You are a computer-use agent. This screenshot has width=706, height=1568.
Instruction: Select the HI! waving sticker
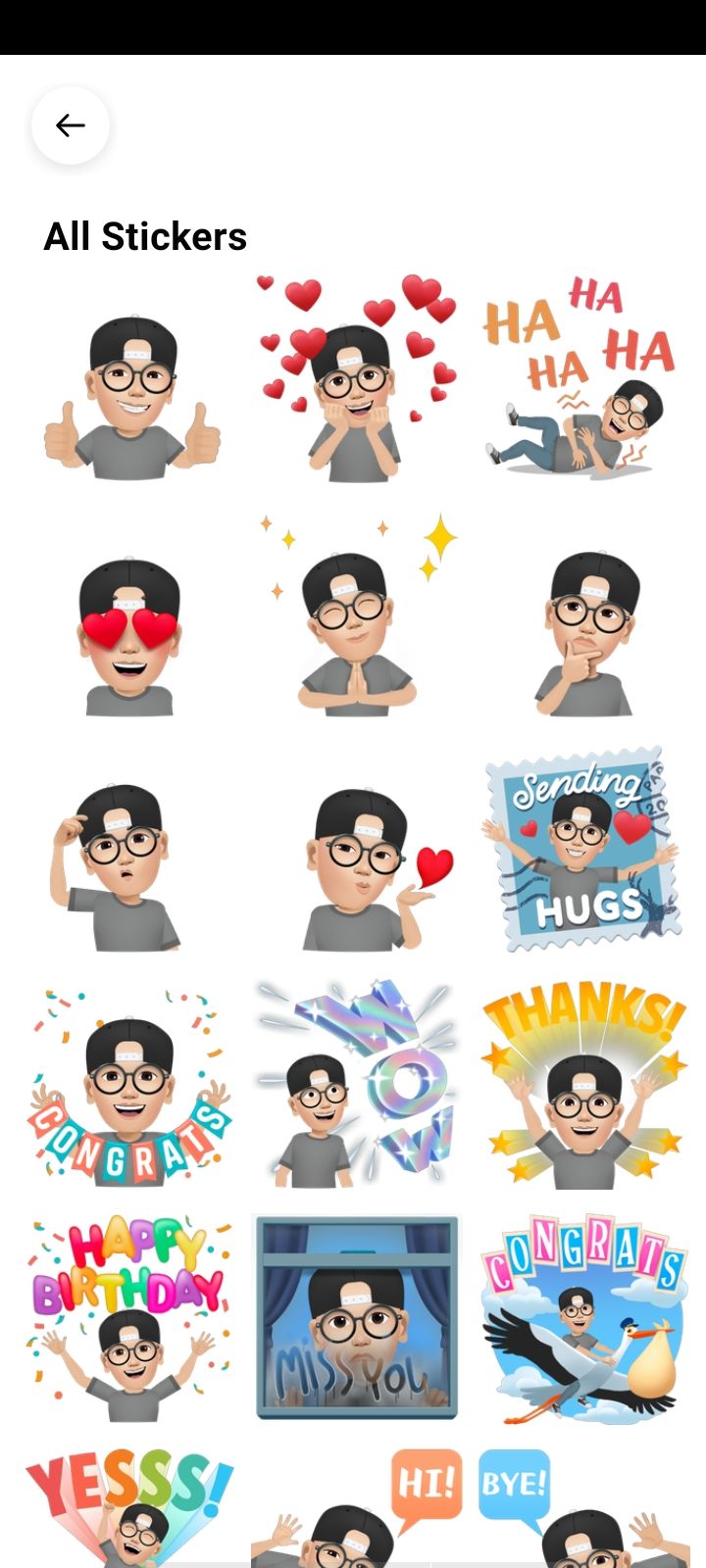tap(353, 1514)
